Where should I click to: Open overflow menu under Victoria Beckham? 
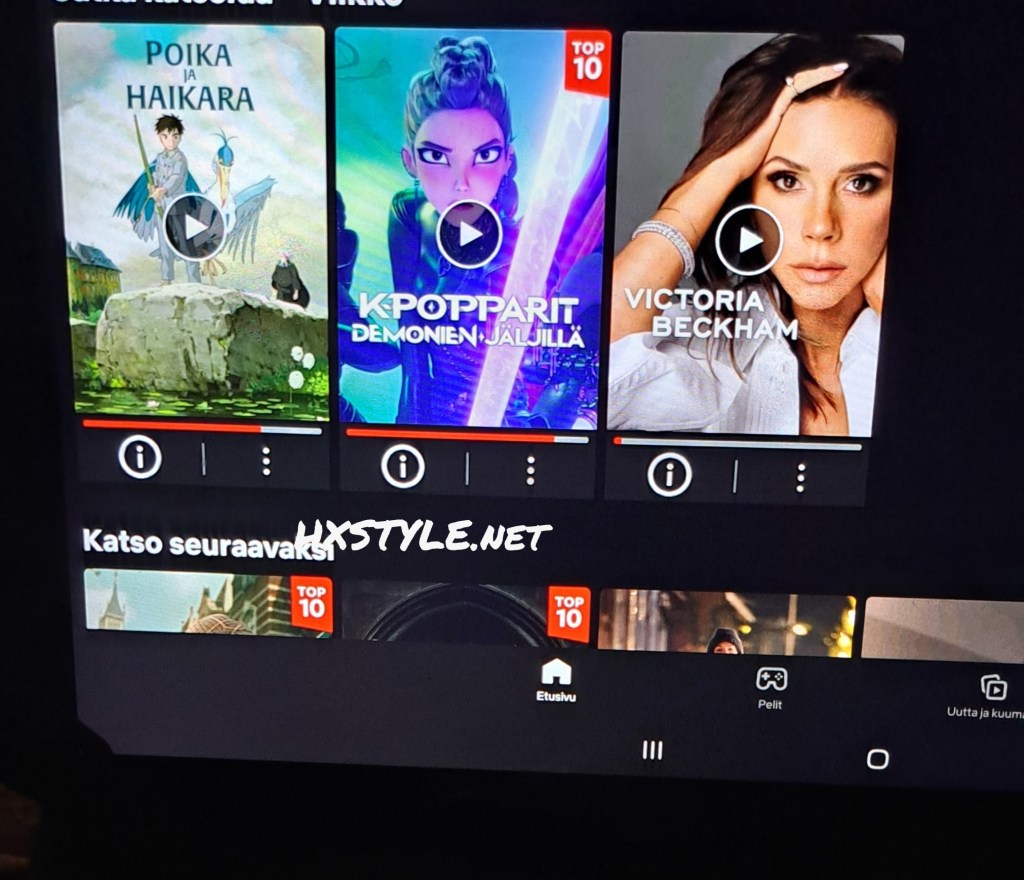[x=800, y=478]
